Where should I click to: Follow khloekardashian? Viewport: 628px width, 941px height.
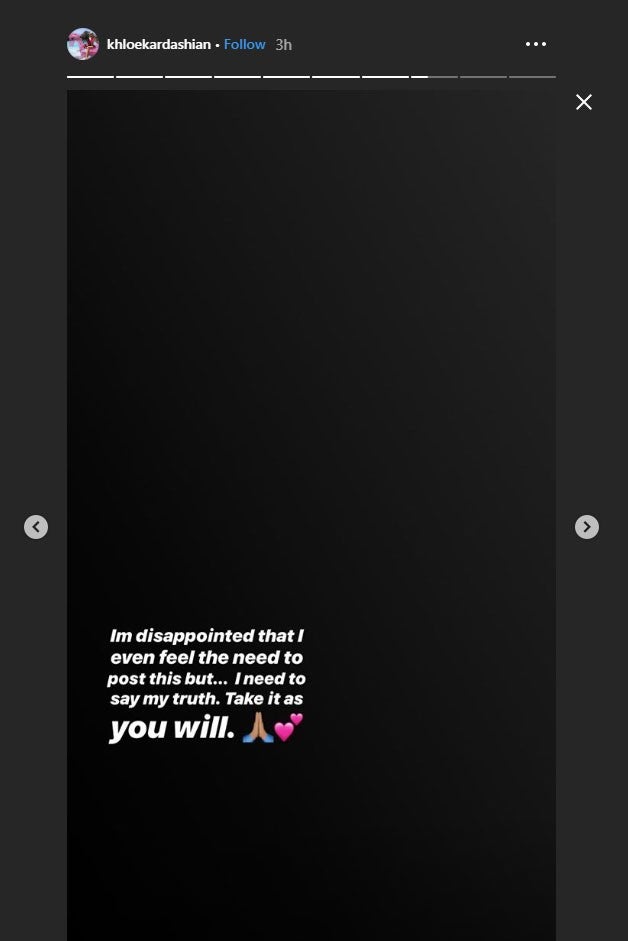pyautogui.click(x=244, y=44)
